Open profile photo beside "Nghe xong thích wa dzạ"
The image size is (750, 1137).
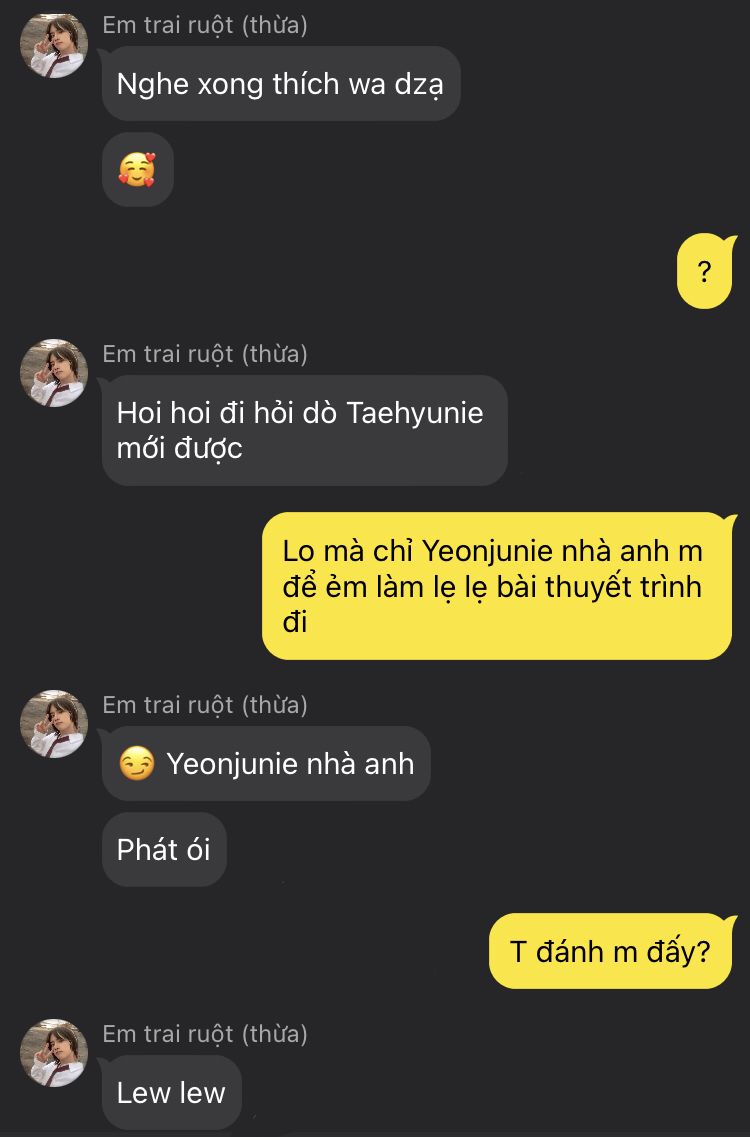(54, 47)
